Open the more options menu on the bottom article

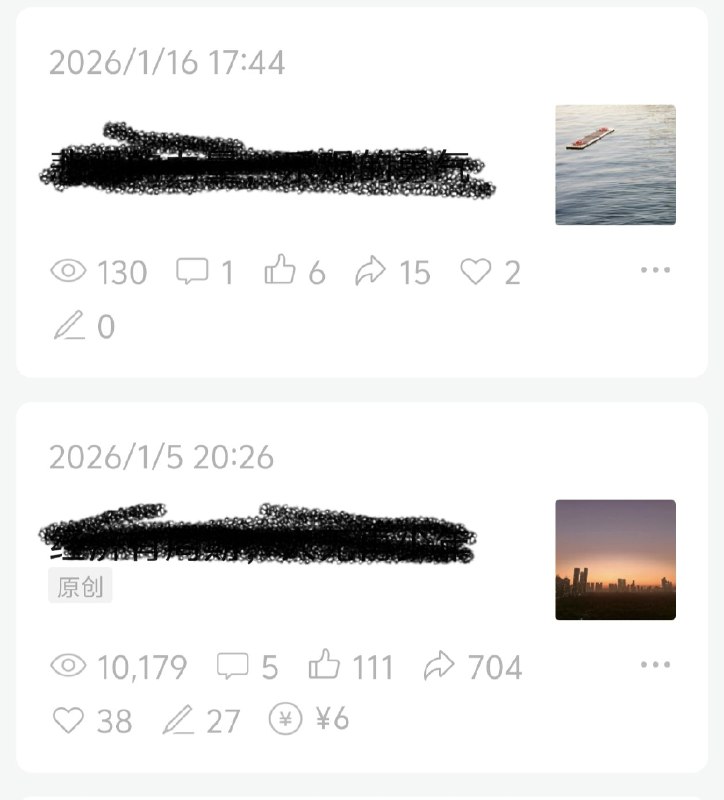tap(655, 662)
